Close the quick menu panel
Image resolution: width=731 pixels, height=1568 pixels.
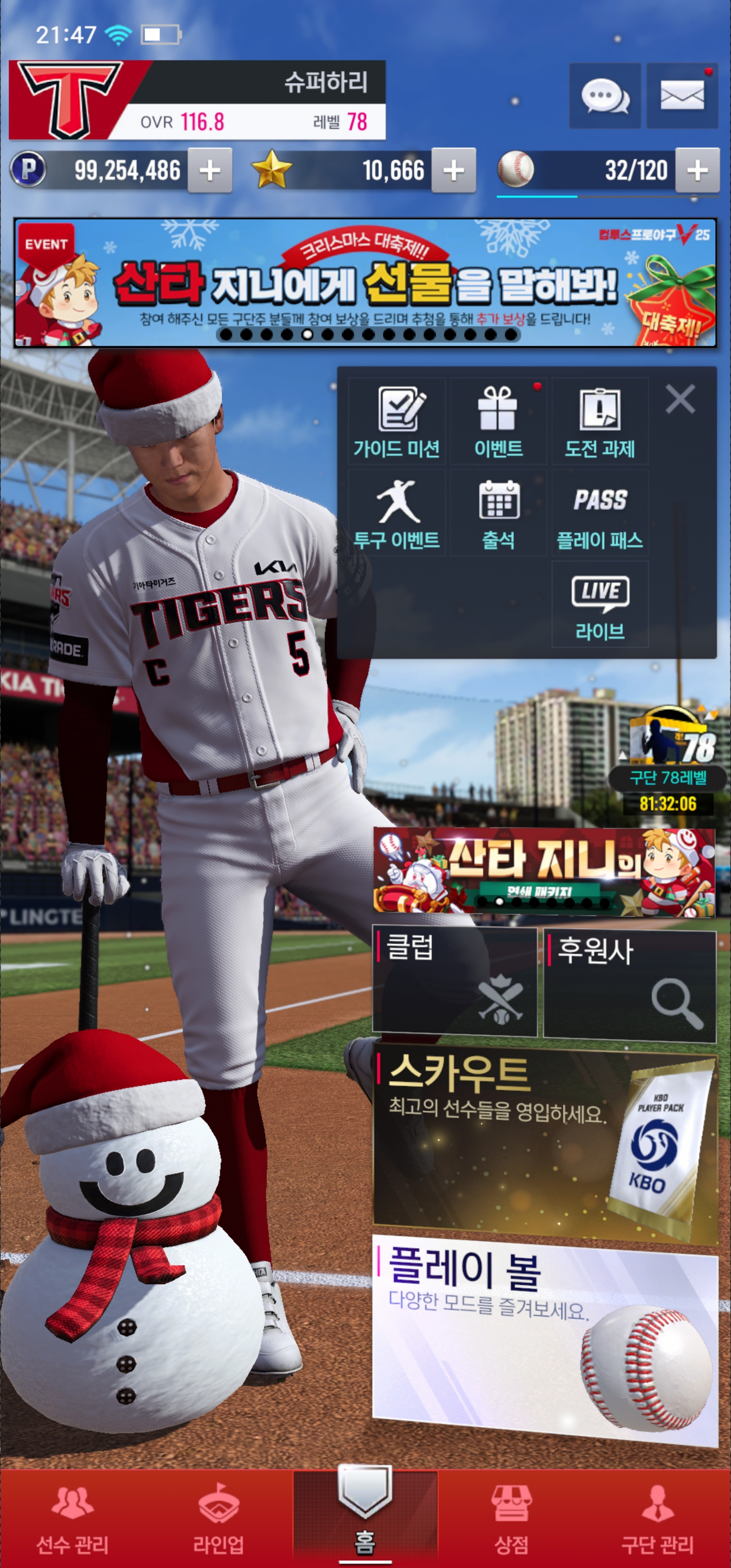(680, 399)
